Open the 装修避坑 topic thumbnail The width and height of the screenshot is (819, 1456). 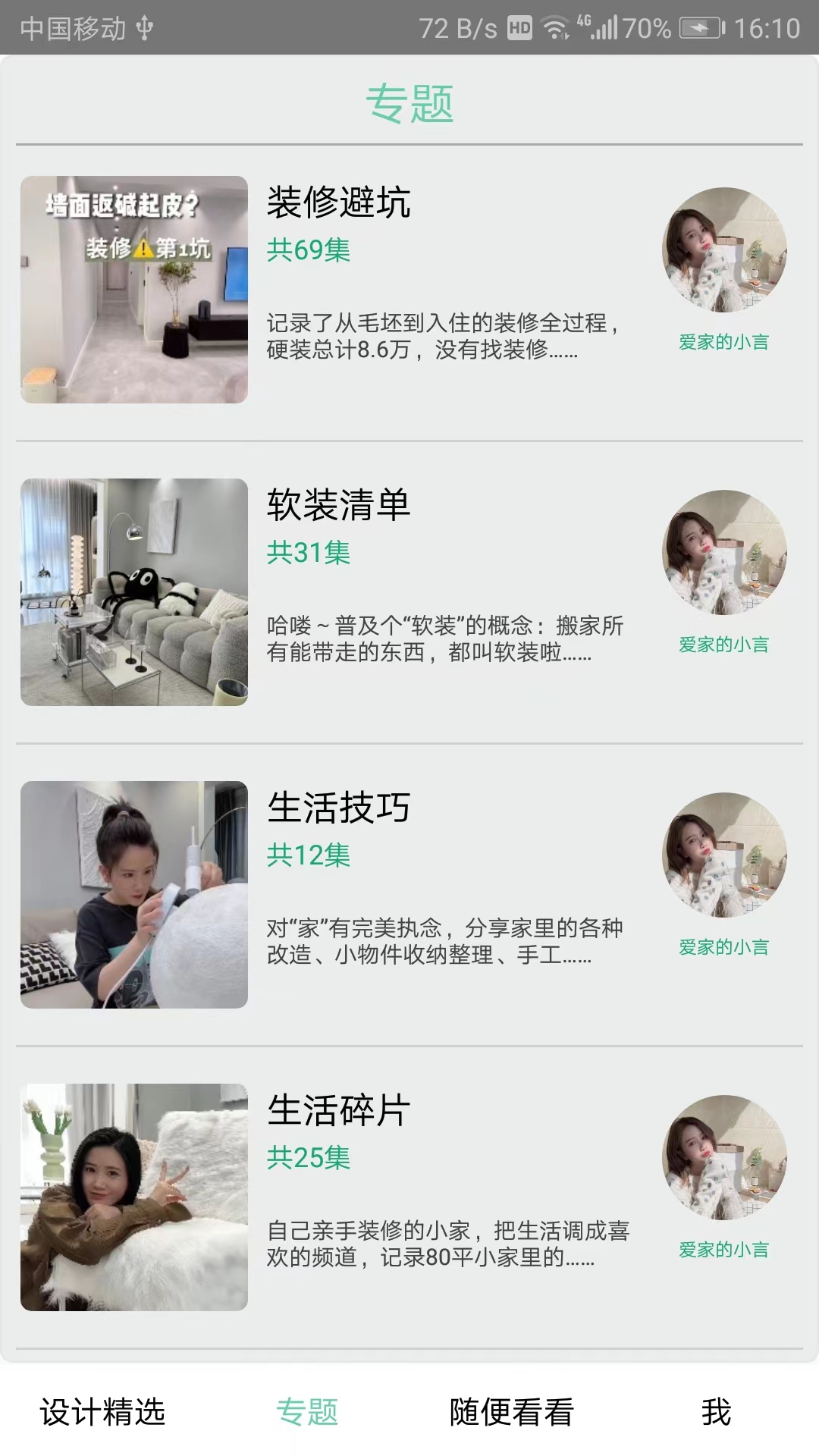click(x=134, y=290)
